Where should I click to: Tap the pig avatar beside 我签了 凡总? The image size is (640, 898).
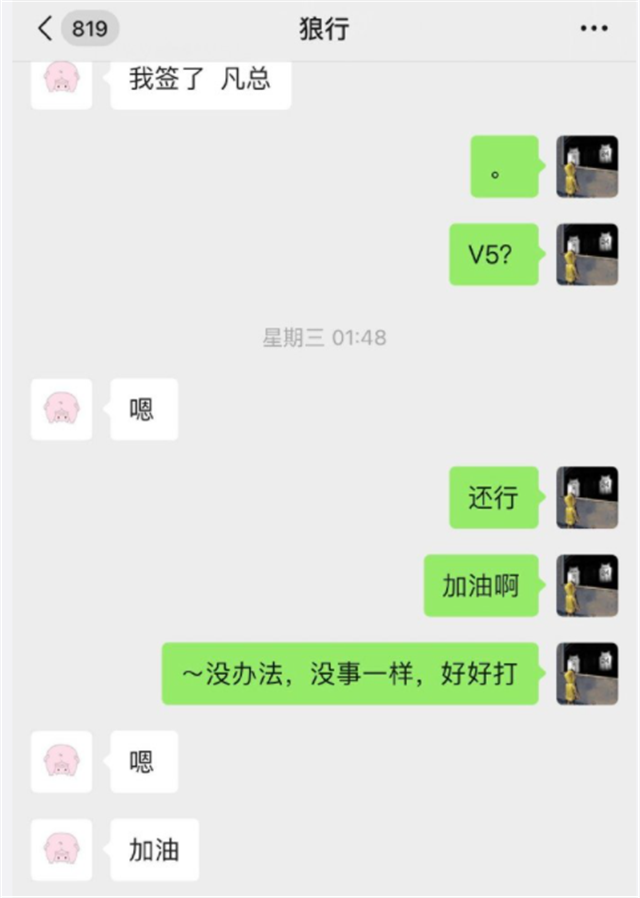pos(61,84)
